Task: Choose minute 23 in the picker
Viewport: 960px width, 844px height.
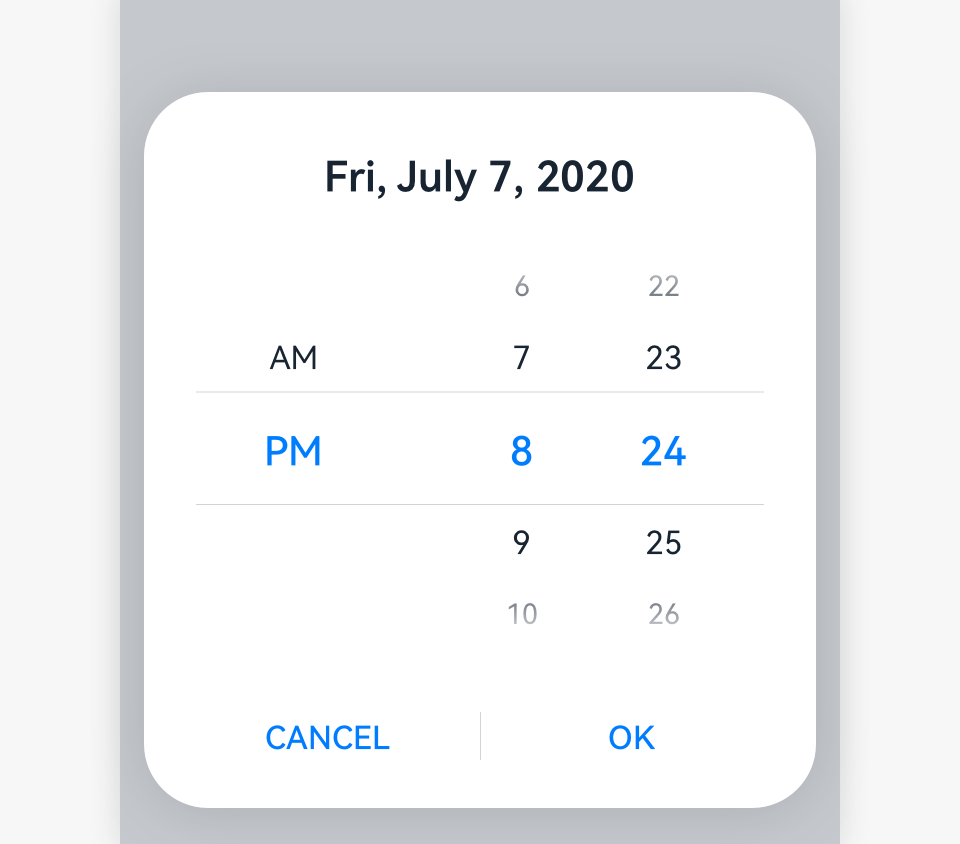Action: click(663, 357)
